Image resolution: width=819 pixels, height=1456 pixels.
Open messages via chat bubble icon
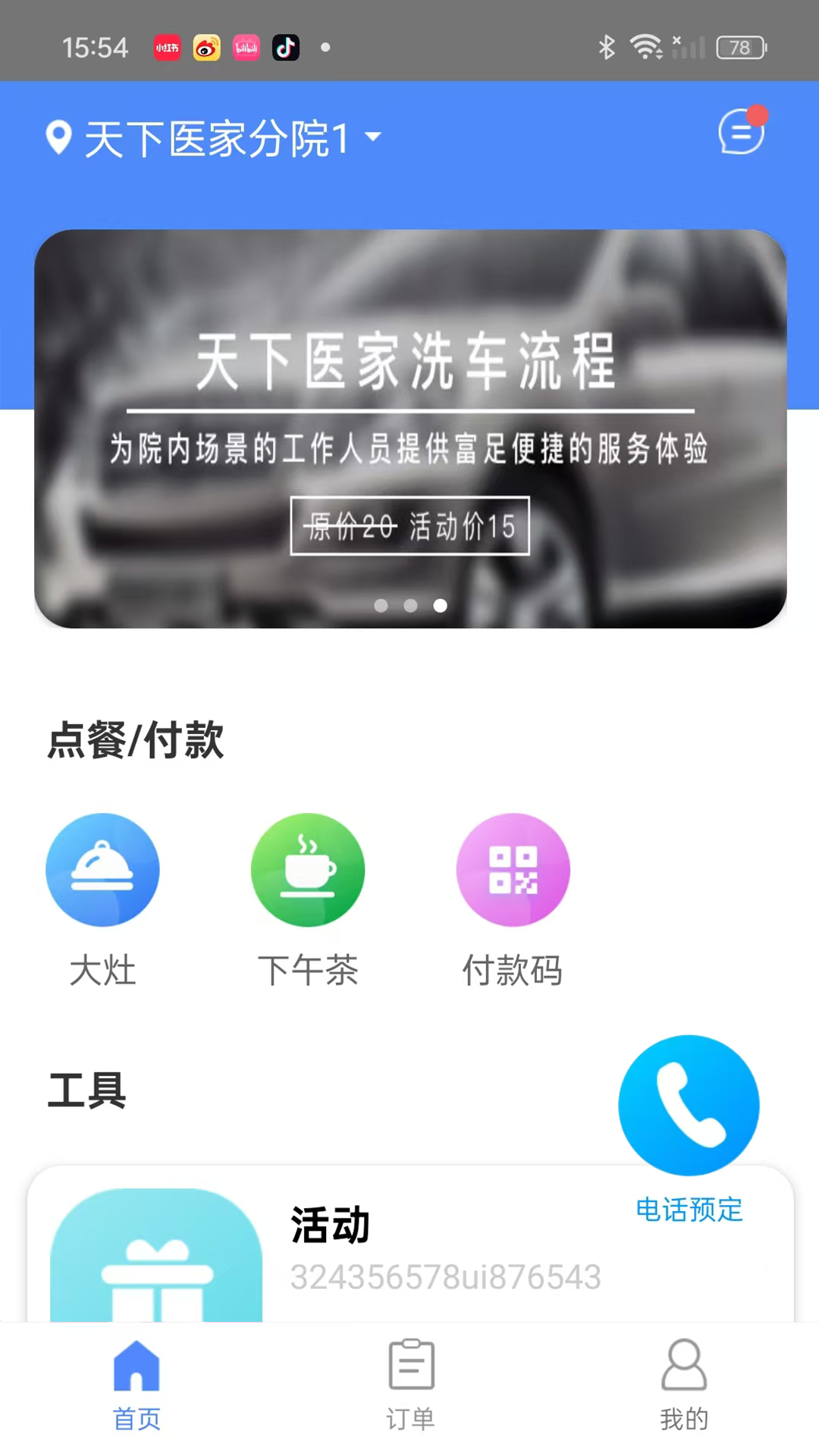[x=739, y=133]
